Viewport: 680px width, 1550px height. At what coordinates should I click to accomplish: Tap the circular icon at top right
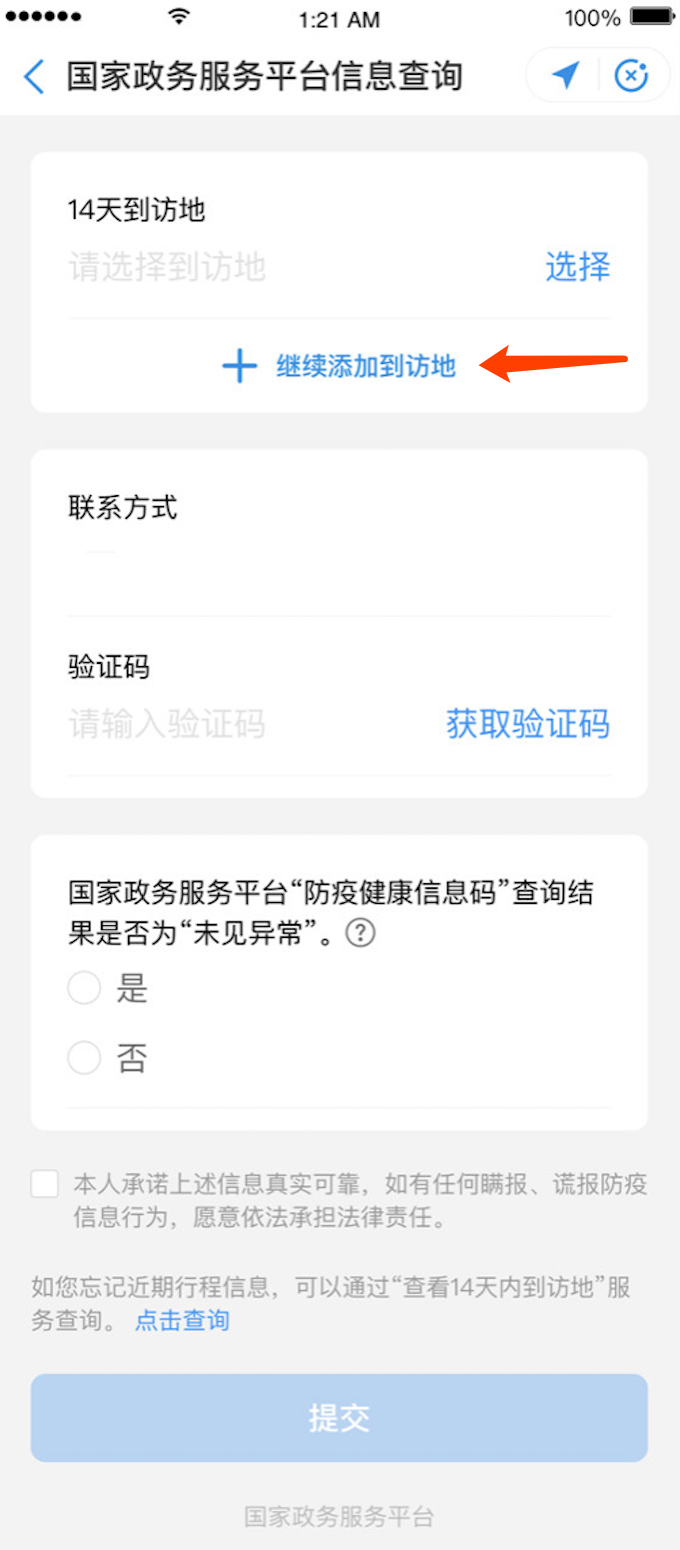(631, 75)
